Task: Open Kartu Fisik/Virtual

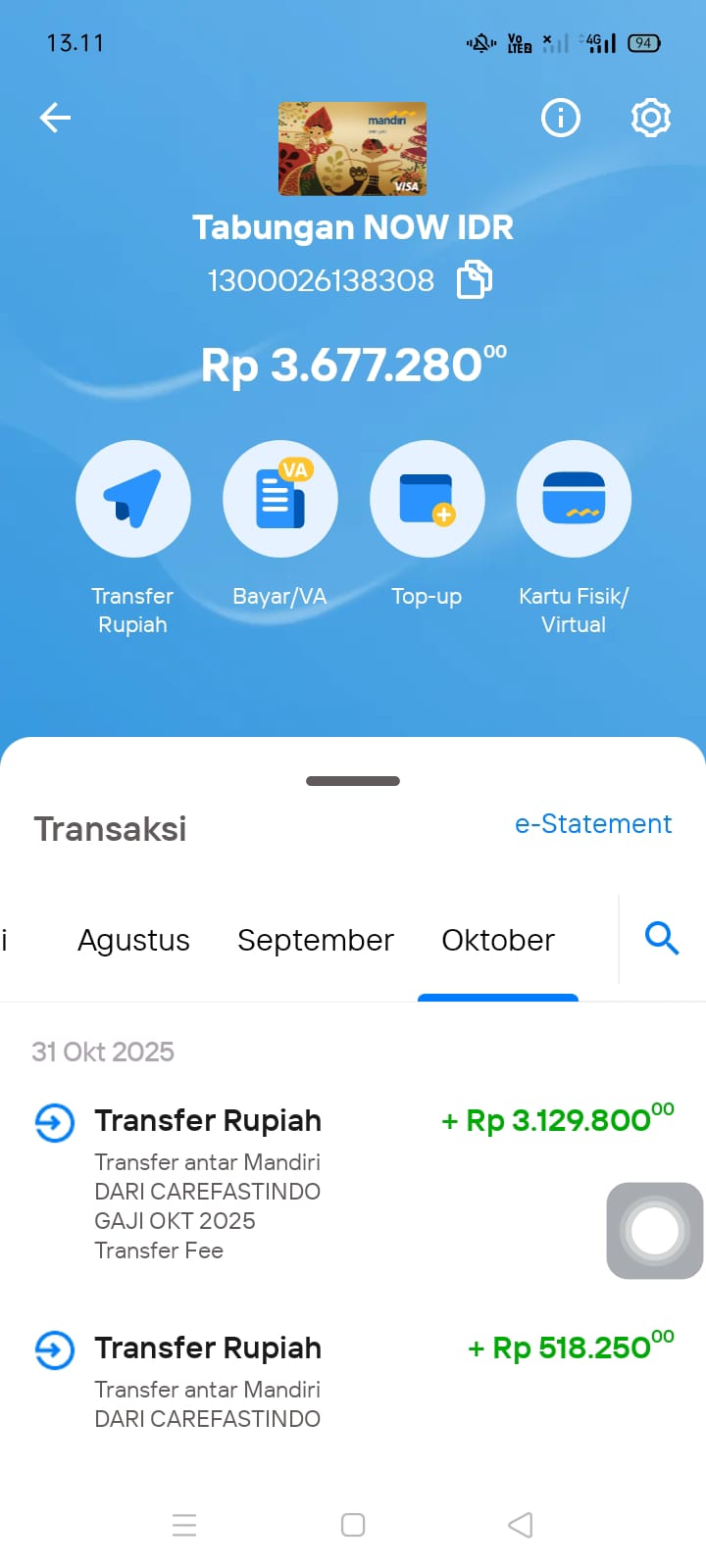Action: 574,499
